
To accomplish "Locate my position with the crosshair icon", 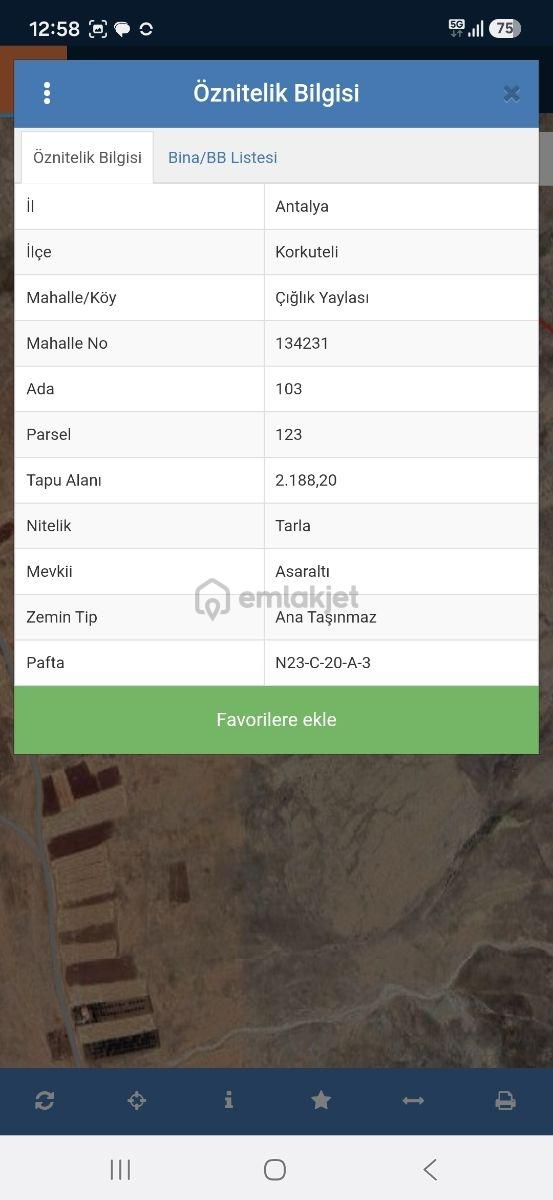I will coord(137,1101).
